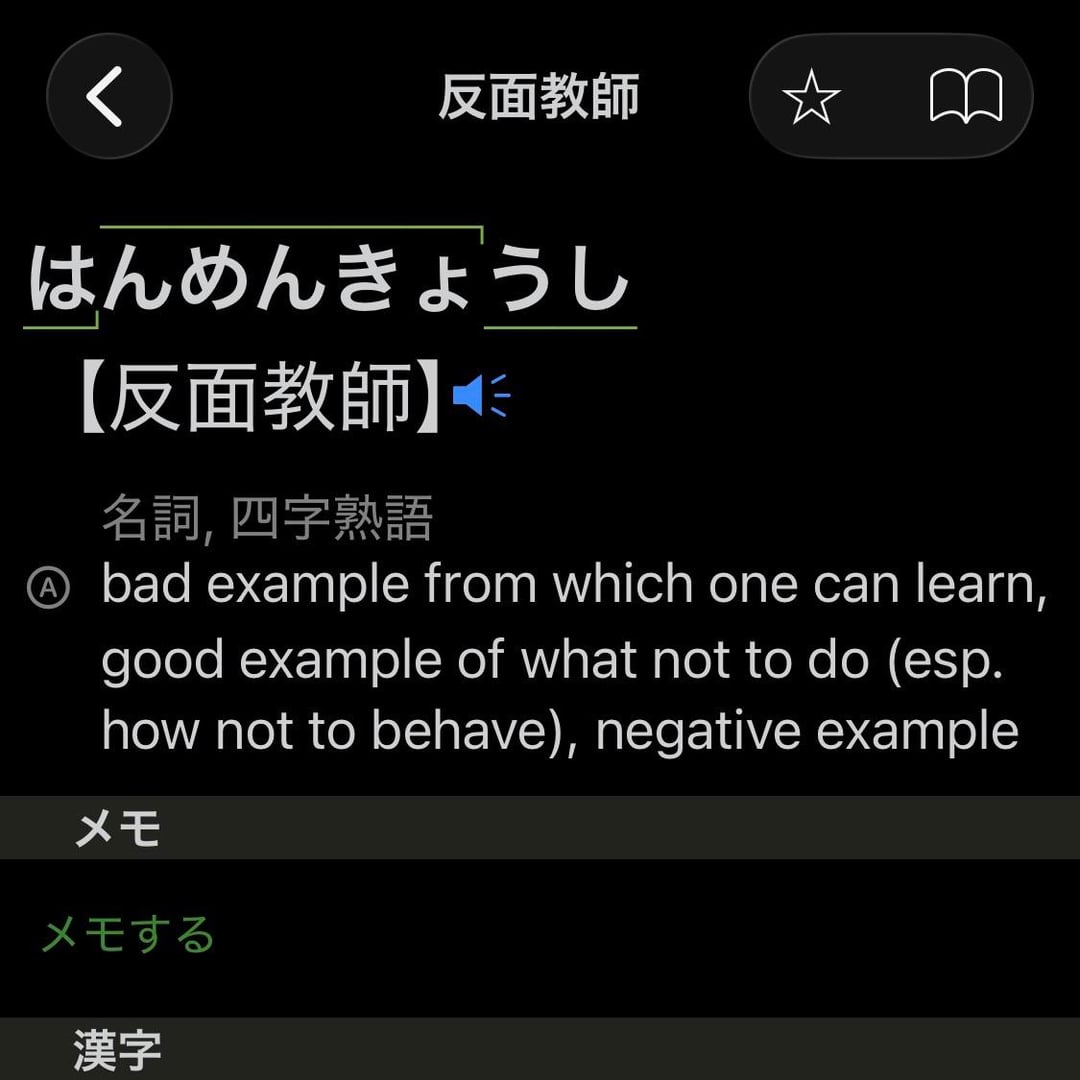Go back to the previous screen
Image resolution: width=1080 pixels, height=1080 pixels.
109,97
